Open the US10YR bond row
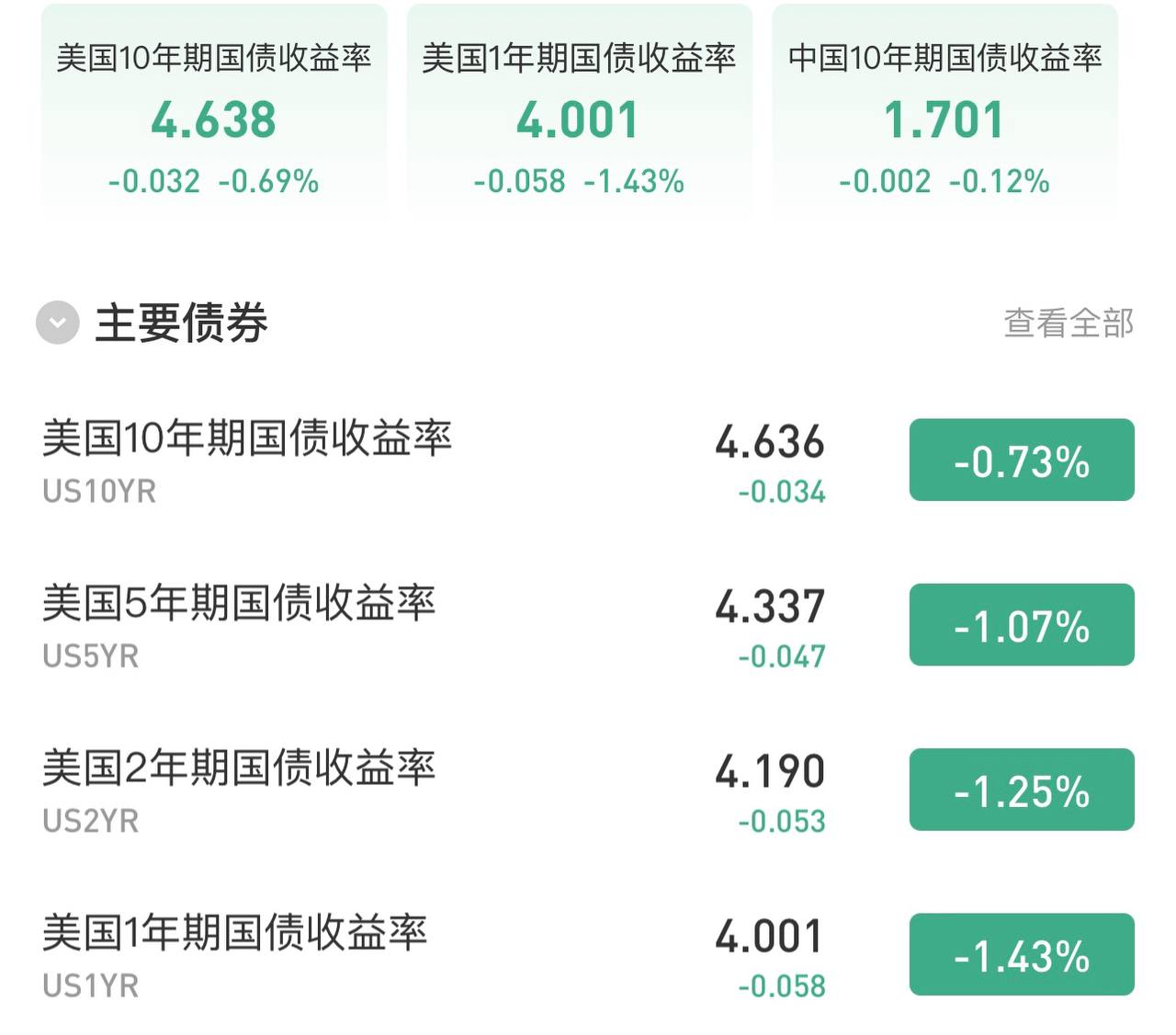This screenshot has width=1176, height=1035. tap(588, 461)
